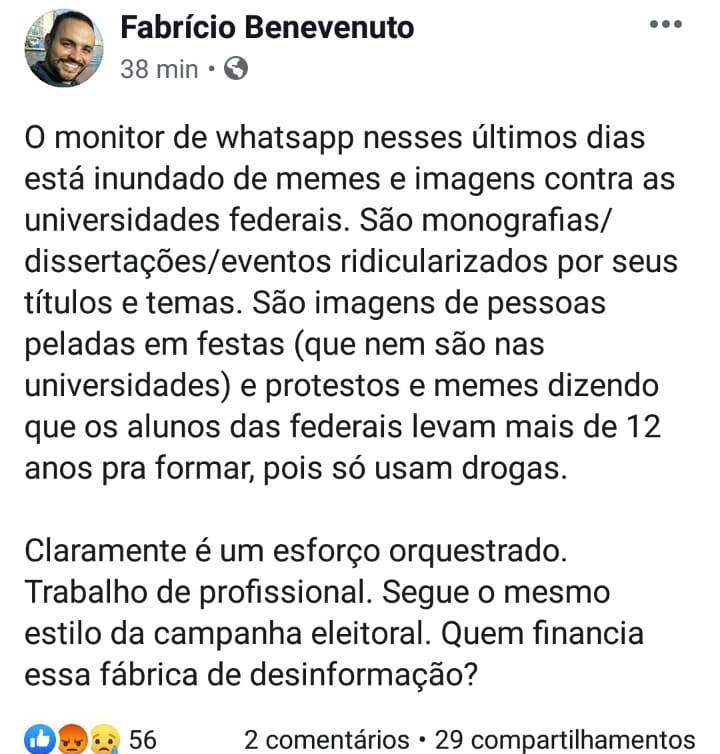The height and width of the screenshot is (754, 720).
Task: Open Fabrício Benevenuto's profile picture
Action: pos(65,47)
